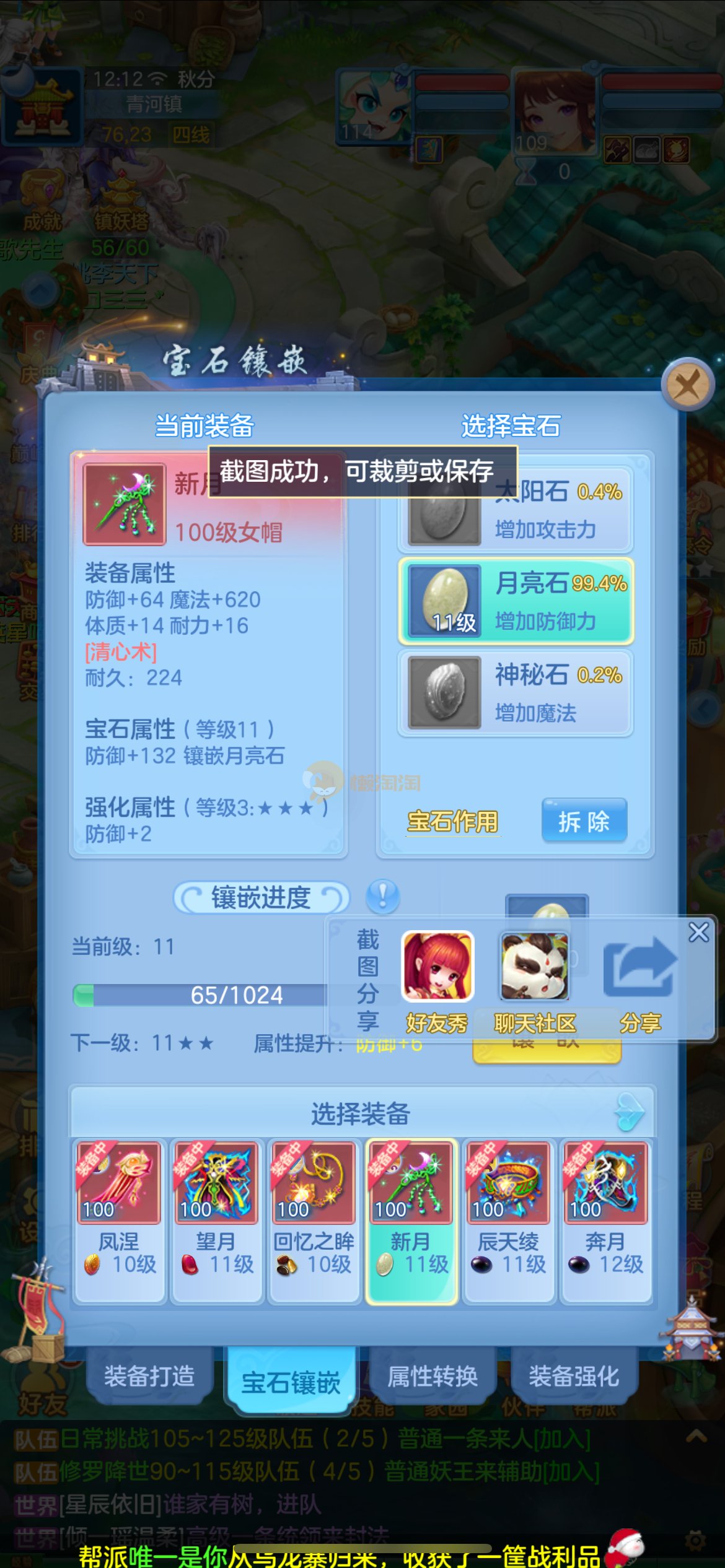Open the inlay progress info icon
Viewport: 725px width, 1568px height.
point(382,896)
